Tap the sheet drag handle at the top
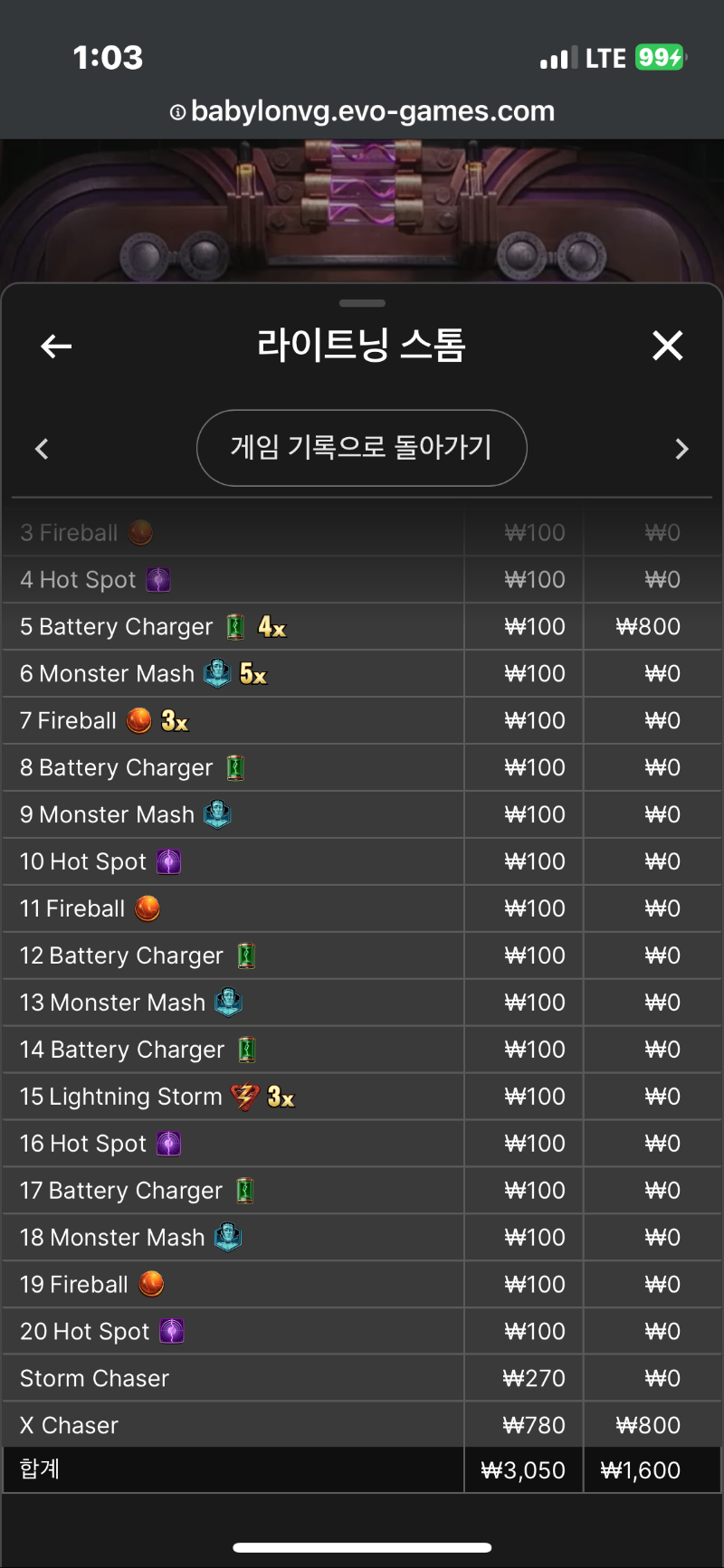The width and height of the screenshot is (724, 1568). tap(362, 303)
